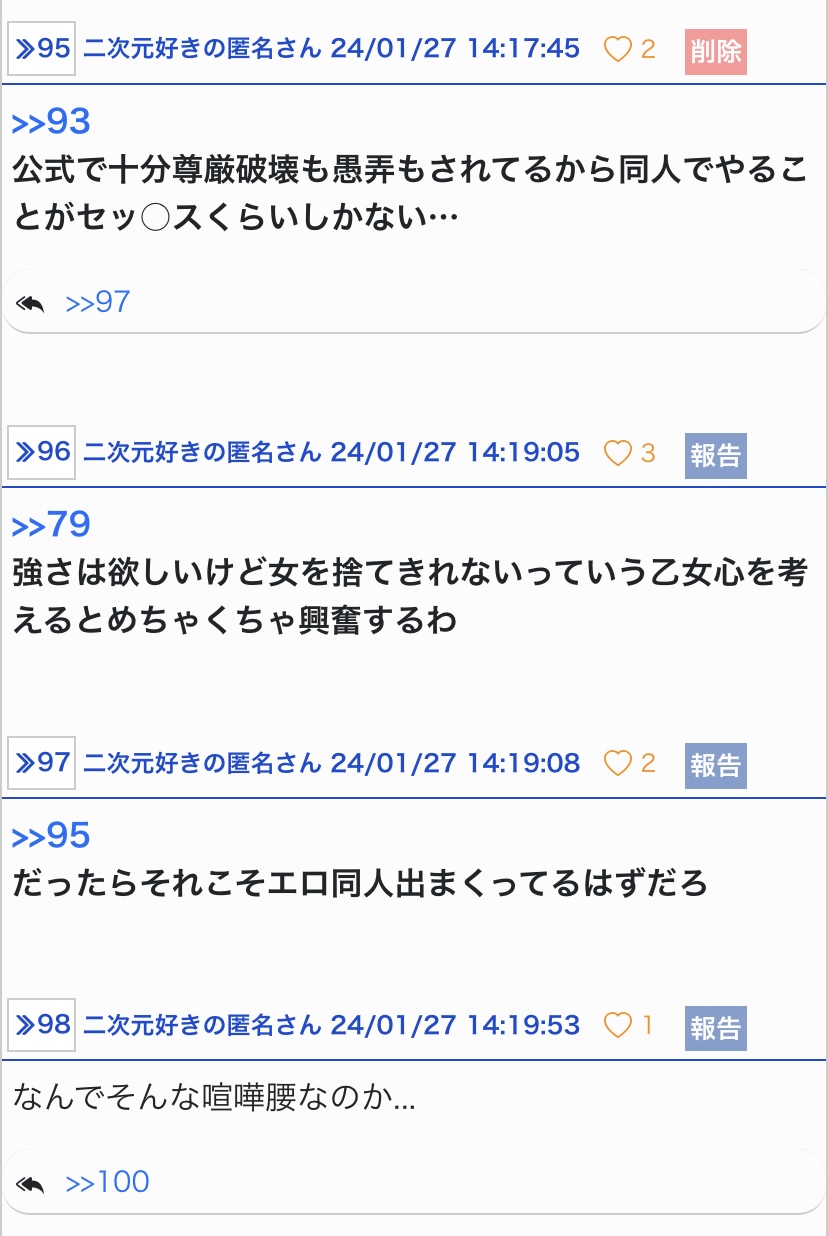Tap the 削除 button on post 95
This screenshot has width=828, height=1236.
[x=715, y=52]
